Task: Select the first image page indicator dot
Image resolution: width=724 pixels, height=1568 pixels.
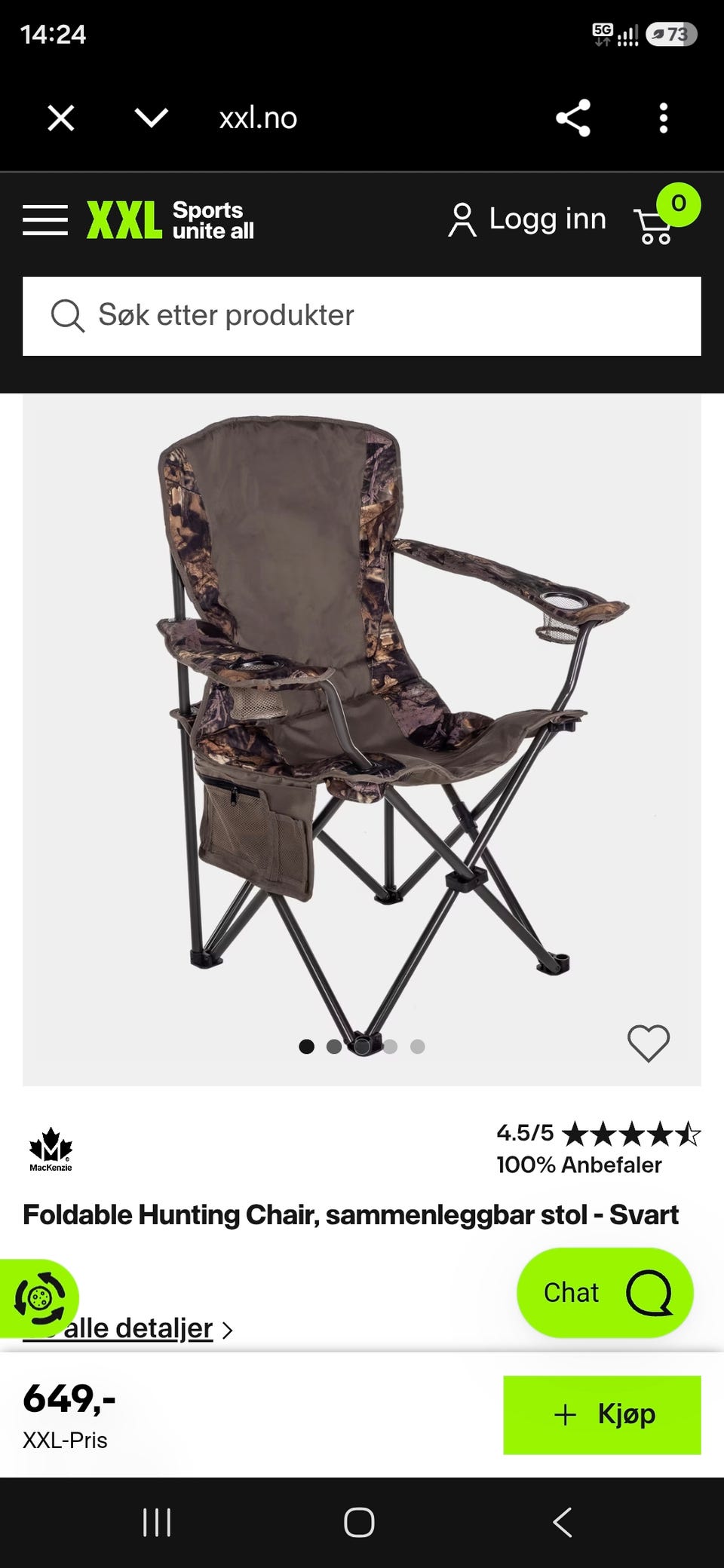Action: pyautogui.click(x=306, y=1046)
